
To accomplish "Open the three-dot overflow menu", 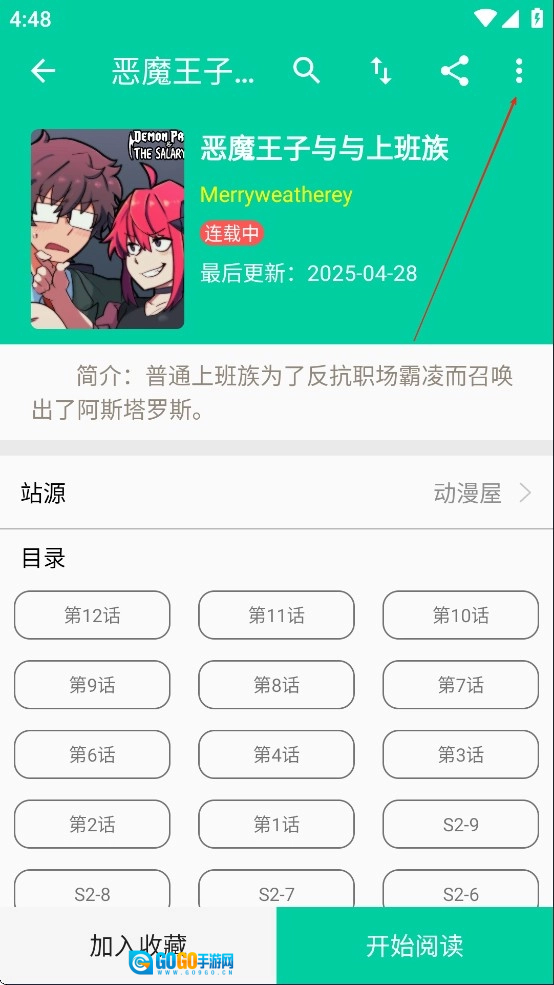I will 518,71.
